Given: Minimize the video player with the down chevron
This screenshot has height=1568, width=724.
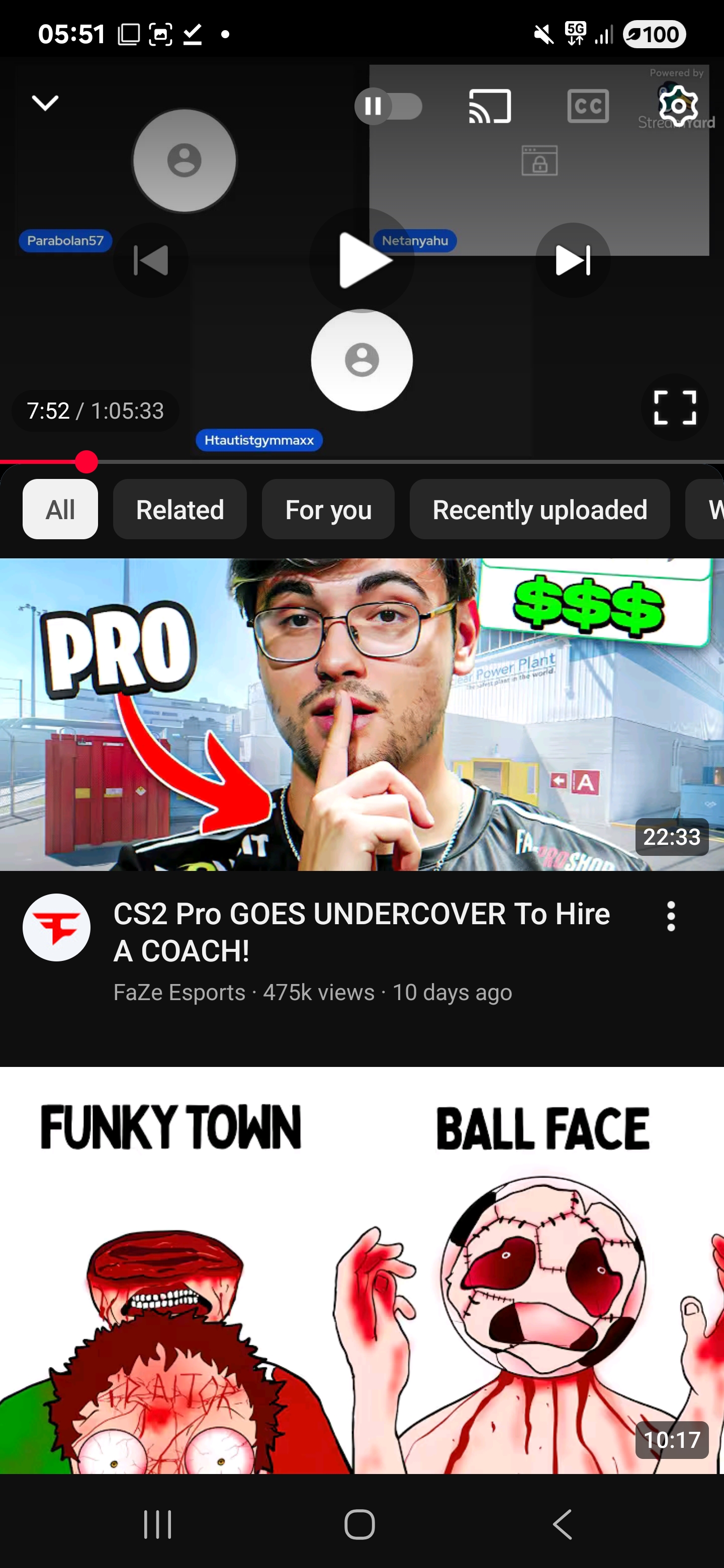Looking at the screenshot, I should coord(45,103).
